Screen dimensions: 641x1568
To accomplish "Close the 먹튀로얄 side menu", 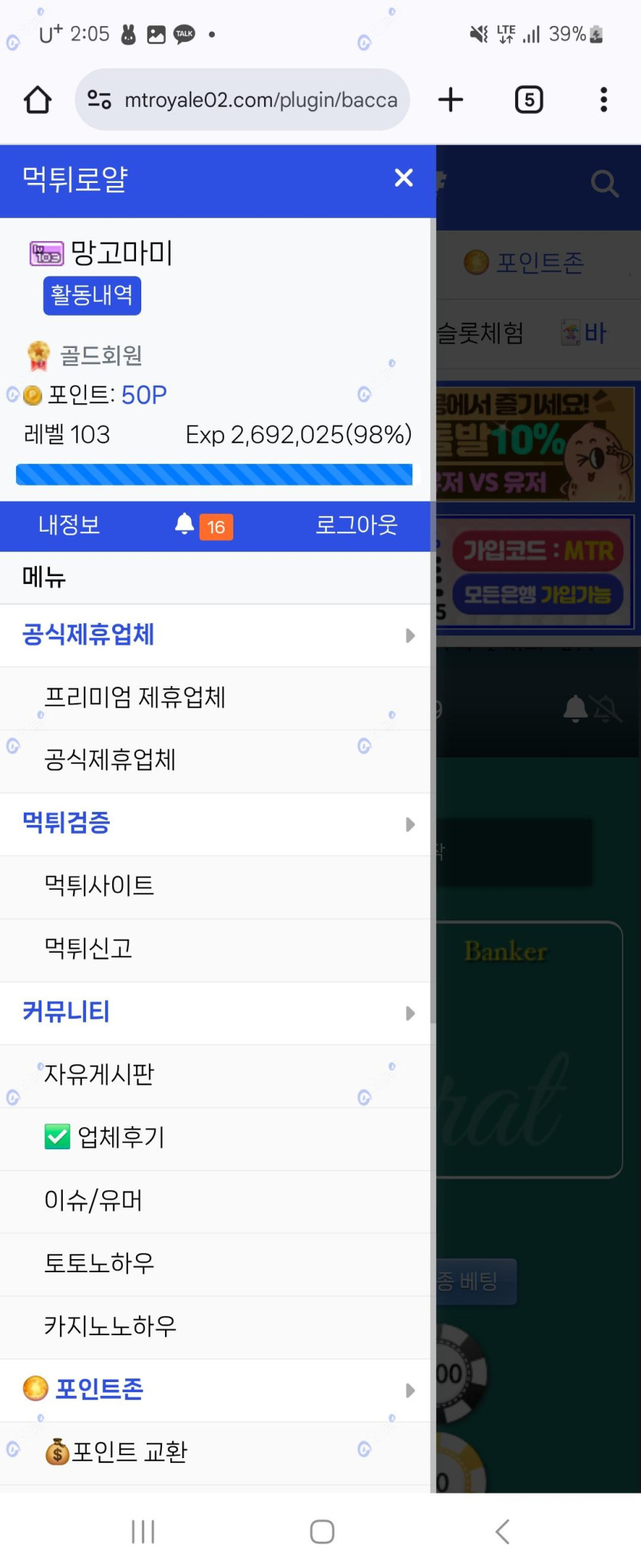I will pyautogui.click(x=403, y=178).
